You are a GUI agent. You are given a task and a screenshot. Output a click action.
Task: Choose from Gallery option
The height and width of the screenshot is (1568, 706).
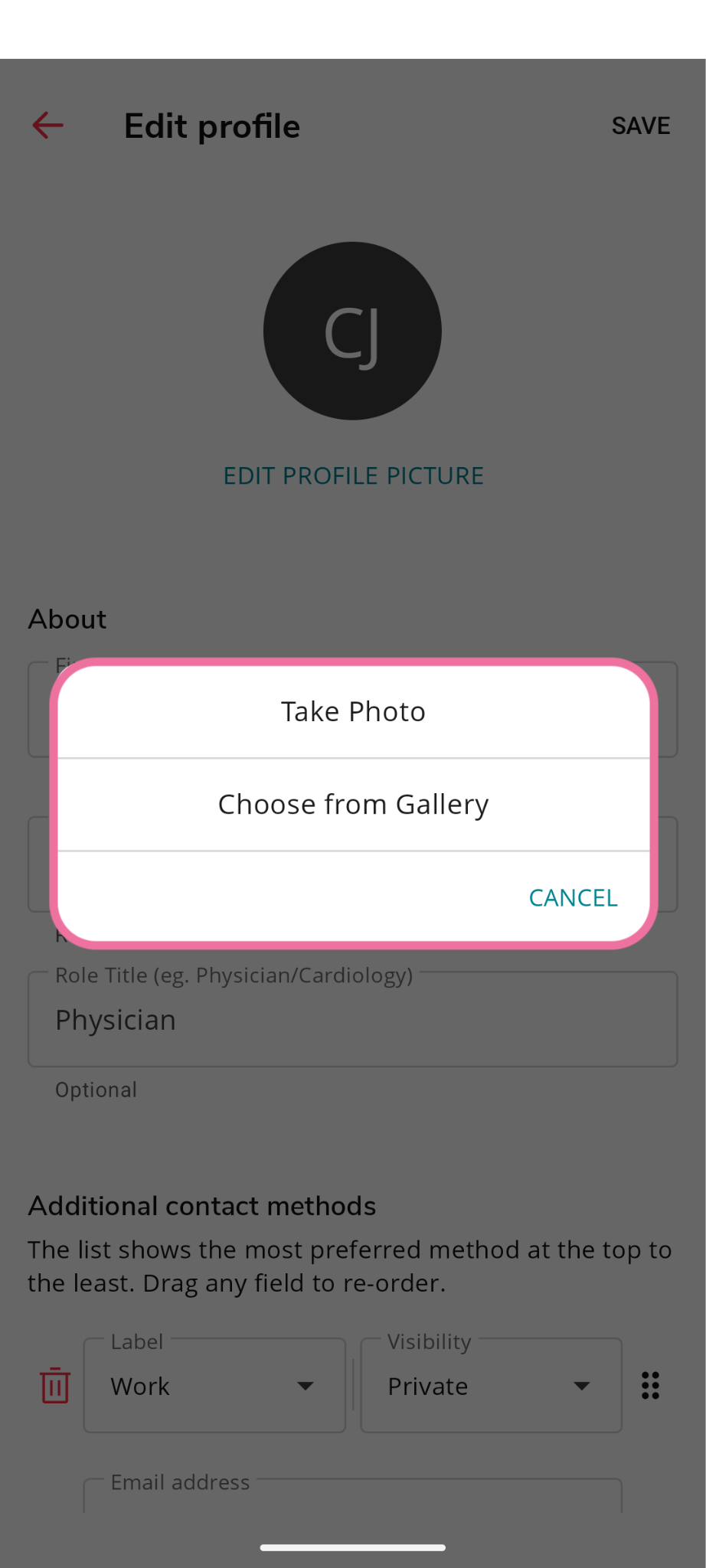pyautogui.click(x=353, y=805)
